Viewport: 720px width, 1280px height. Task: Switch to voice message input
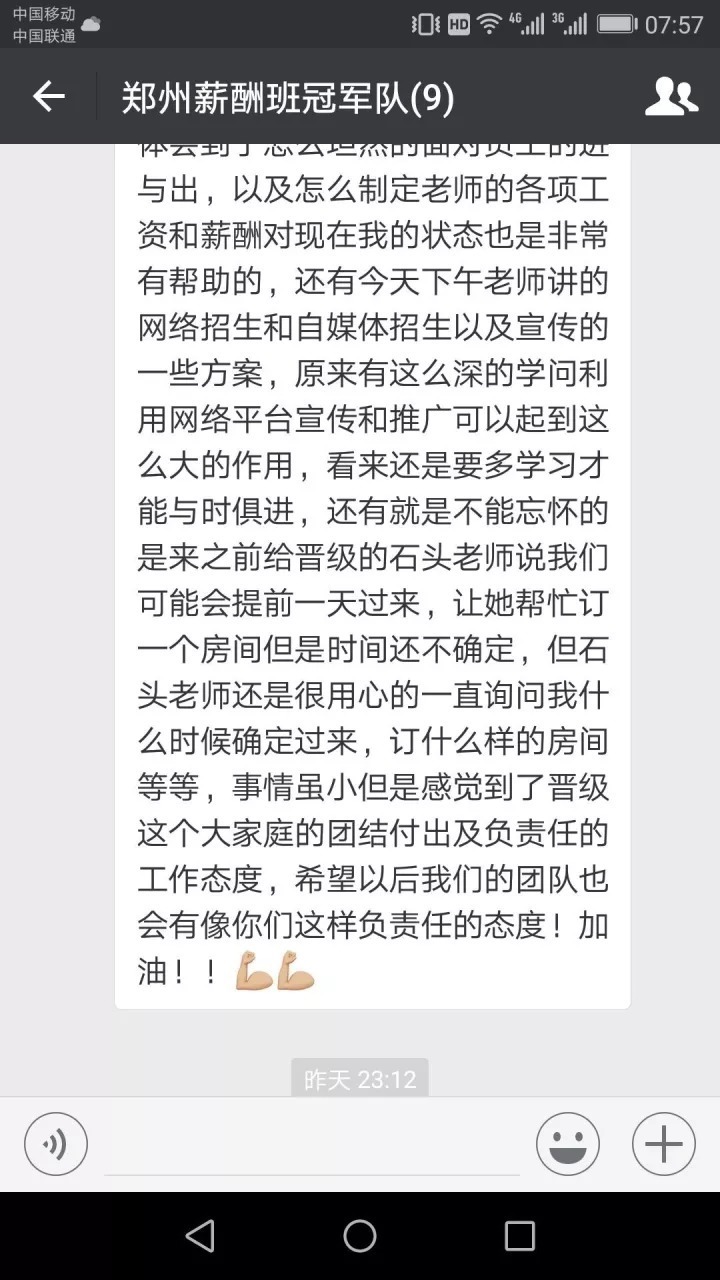coord(56,1144)
